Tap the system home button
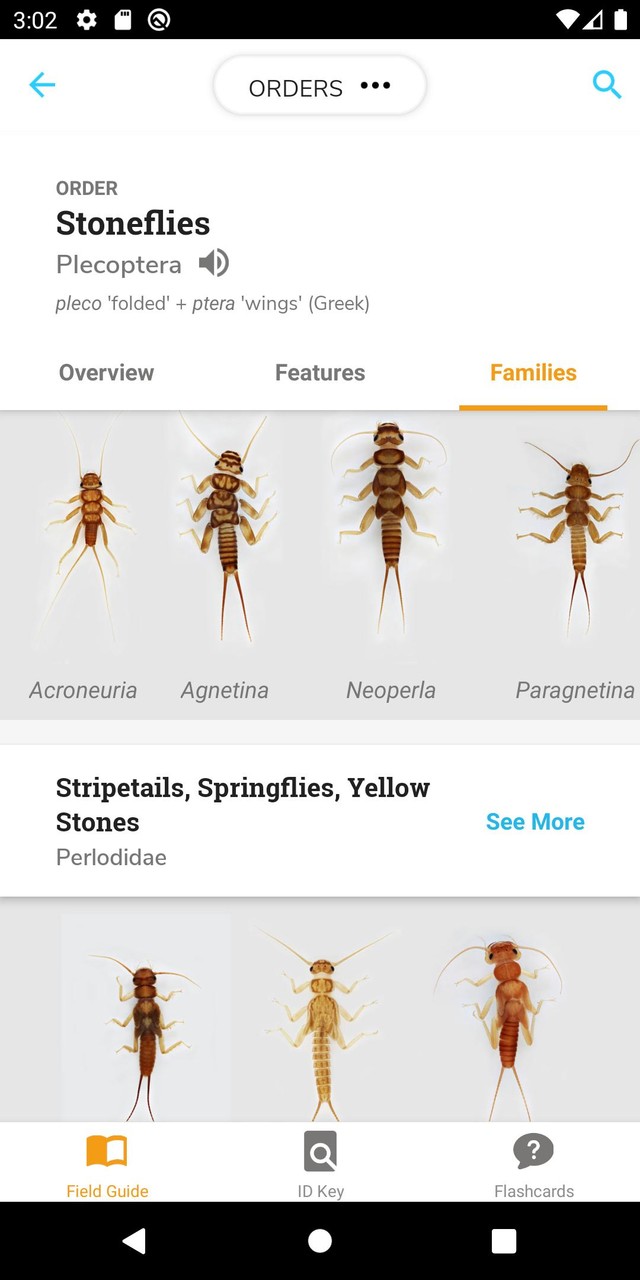Image resolution: width=640 pixels, height=1280 pixels. (320, 1241)
